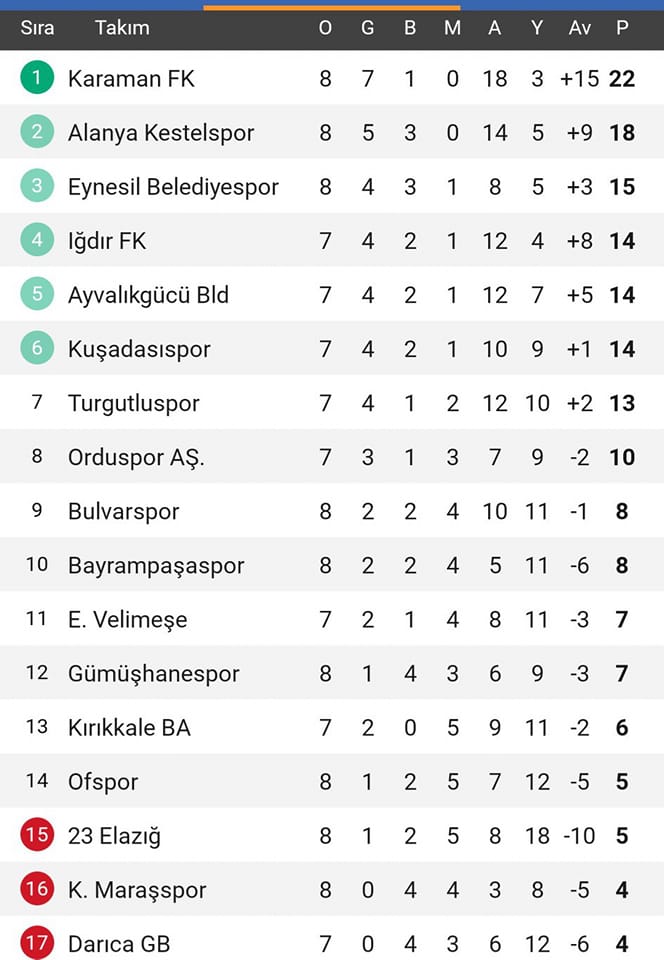Open Kuşadasıspor team row

point(139,349)
